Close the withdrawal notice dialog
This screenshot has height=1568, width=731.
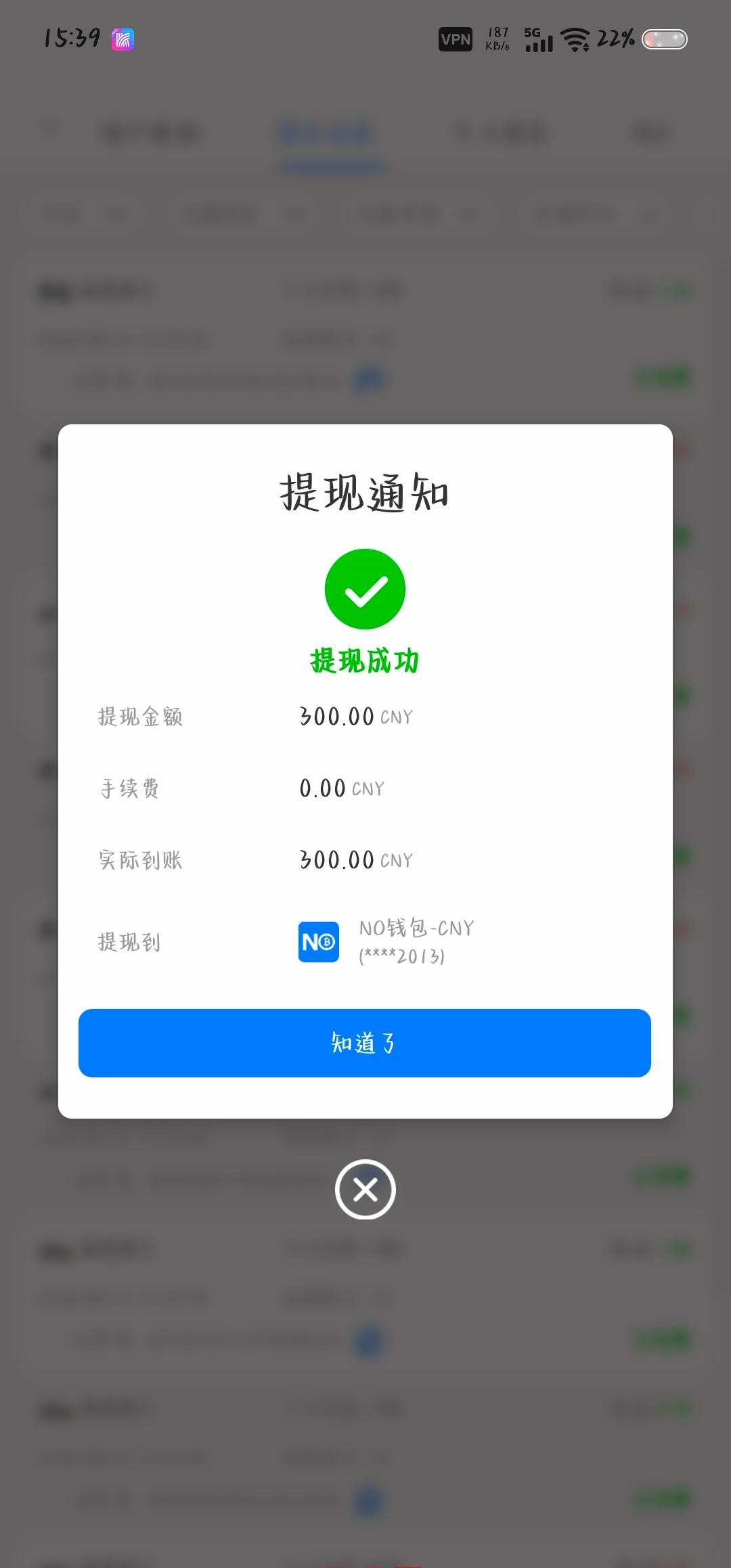point(365,1189)
